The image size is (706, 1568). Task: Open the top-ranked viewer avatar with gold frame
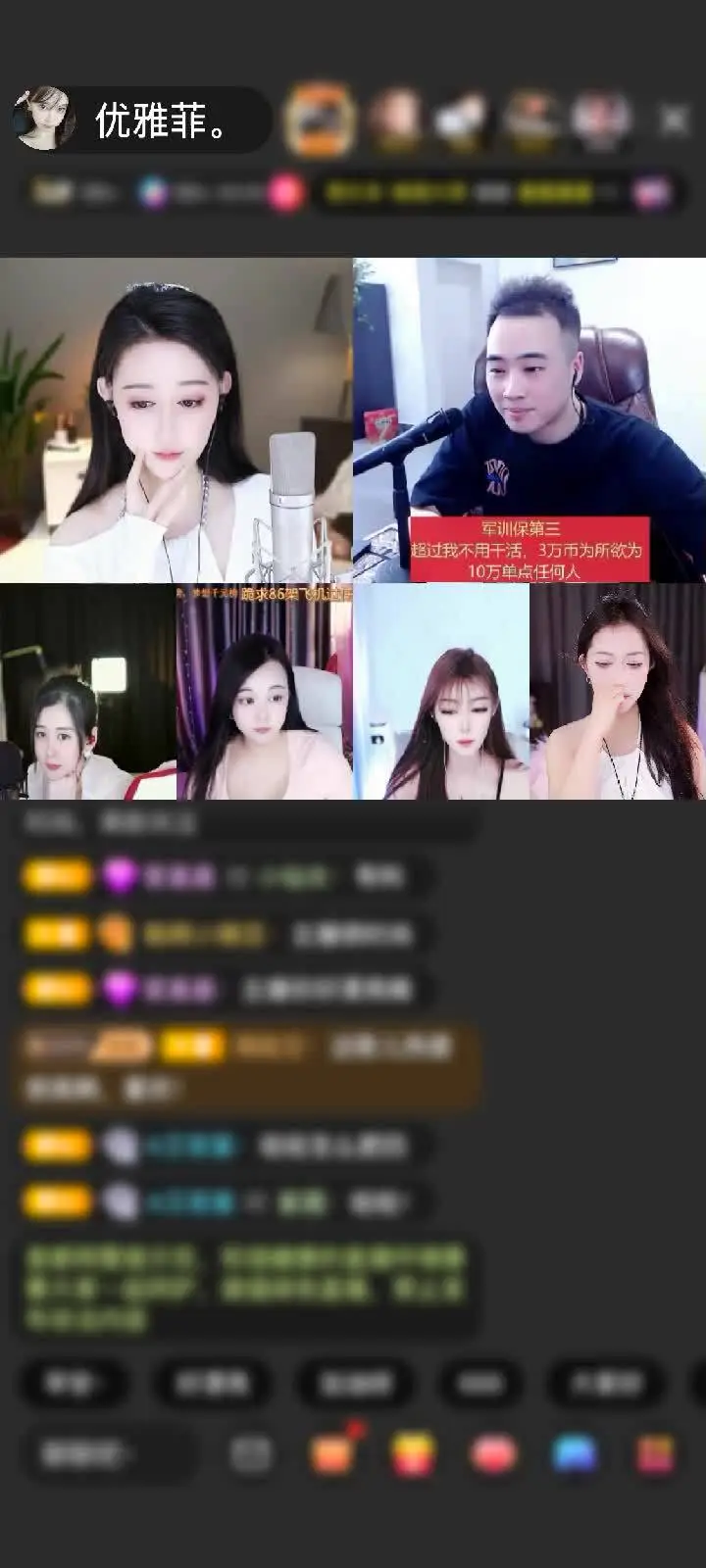(320, 120)
